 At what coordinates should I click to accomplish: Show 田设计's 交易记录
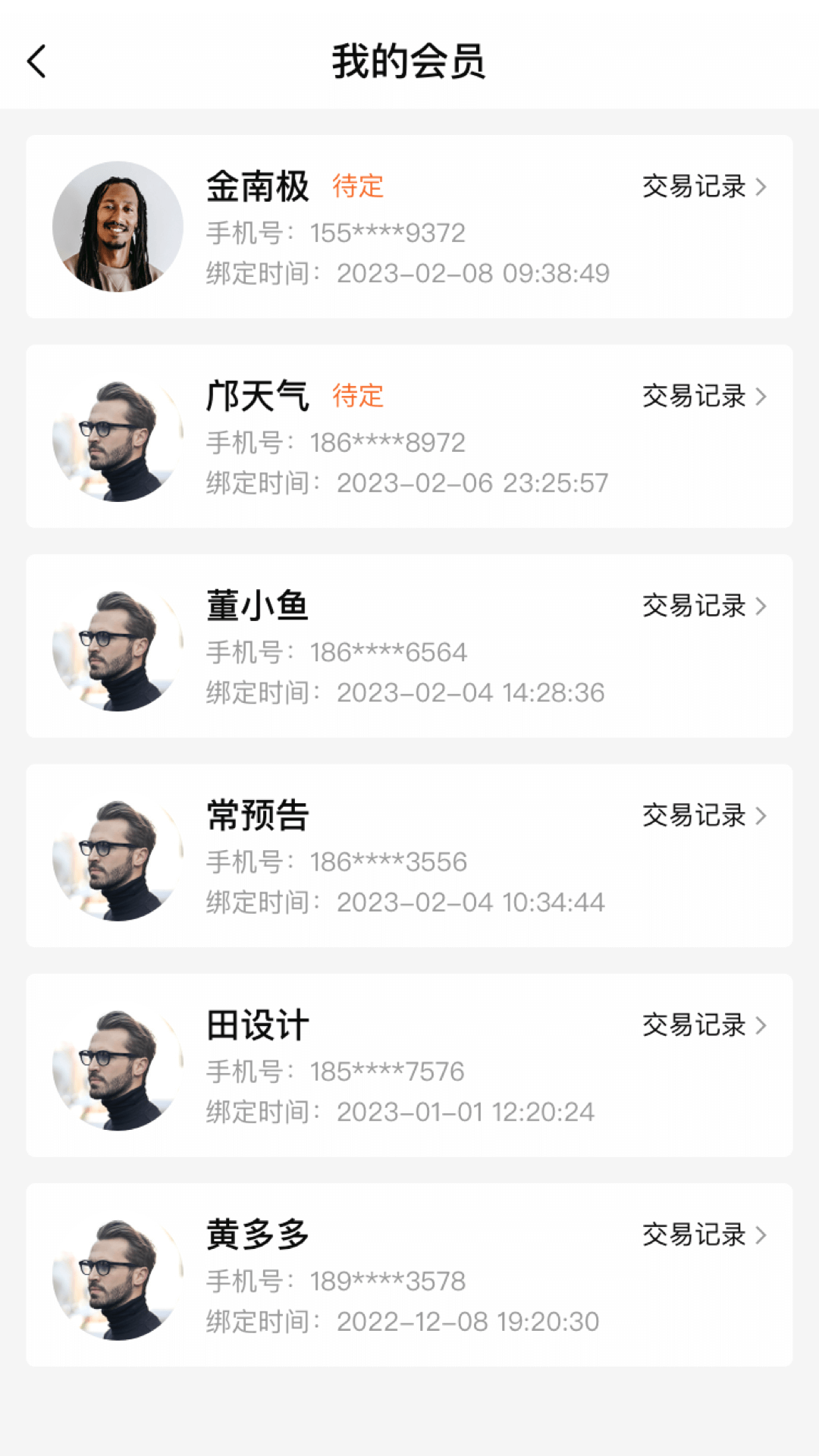(704, 1025)
